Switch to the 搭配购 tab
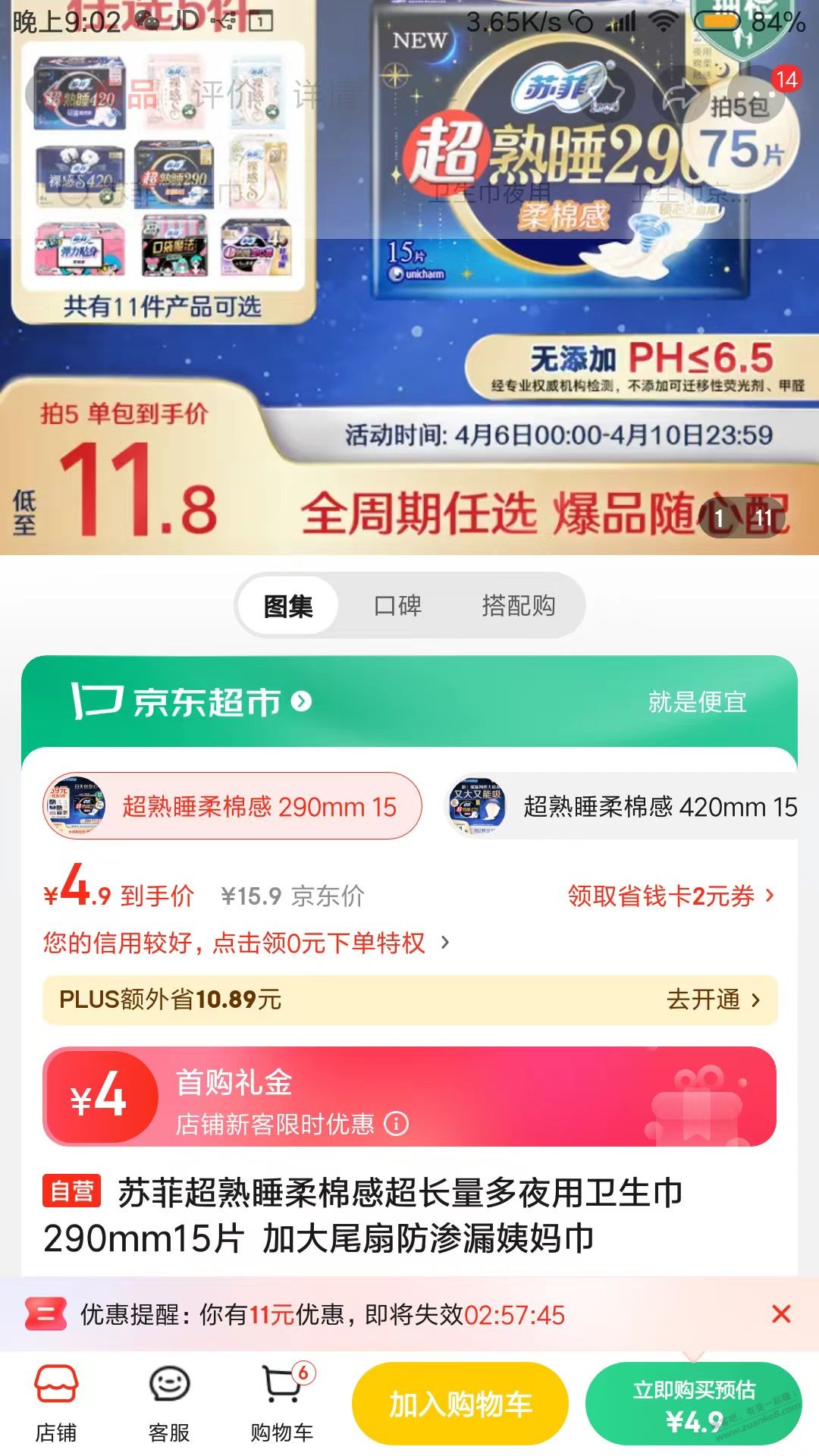This screenshot has height=1456, width=819. 518,606
